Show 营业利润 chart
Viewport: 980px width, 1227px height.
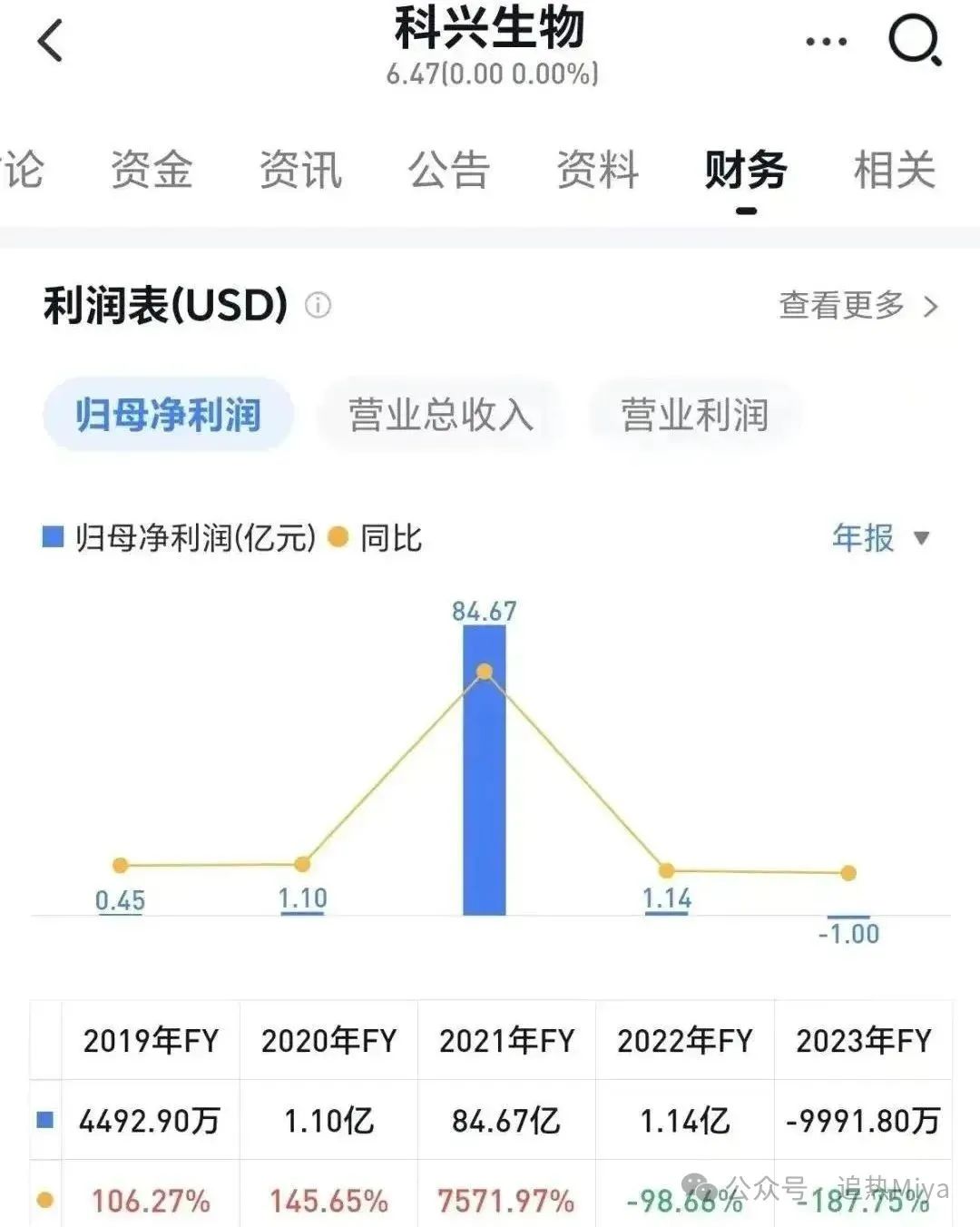click(695, 415)
